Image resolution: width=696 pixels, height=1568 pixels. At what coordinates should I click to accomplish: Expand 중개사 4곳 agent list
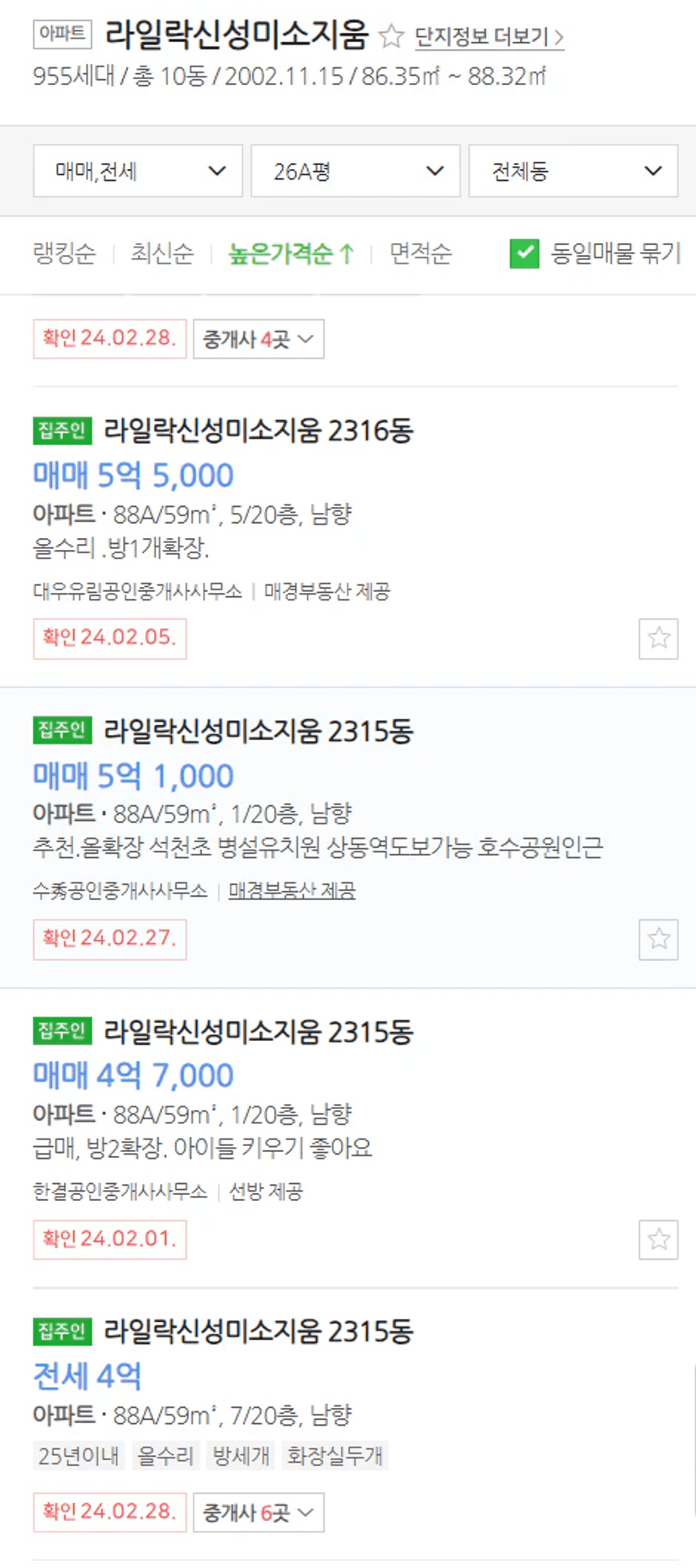pos(258,339)
